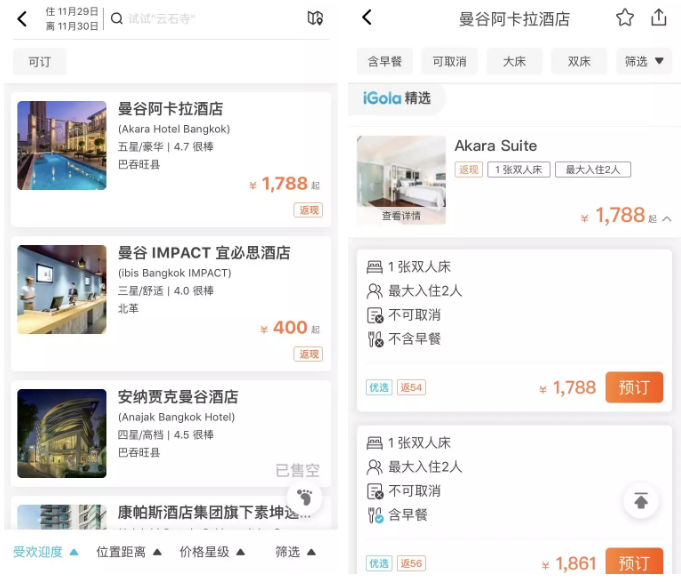Select the 大床 room filter
Viewport: 681px width, 582px height.
click(514, 61)
